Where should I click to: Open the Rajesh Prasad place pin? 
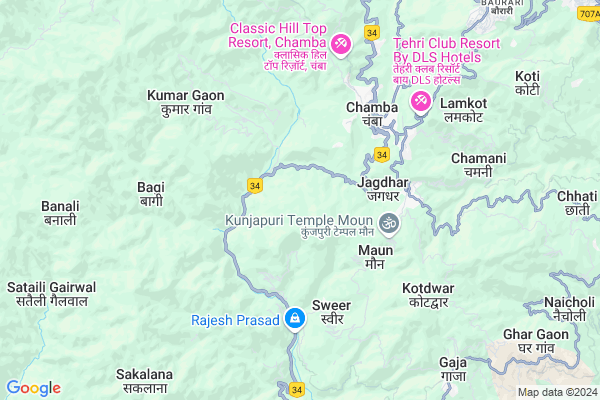tap(295, 319)
